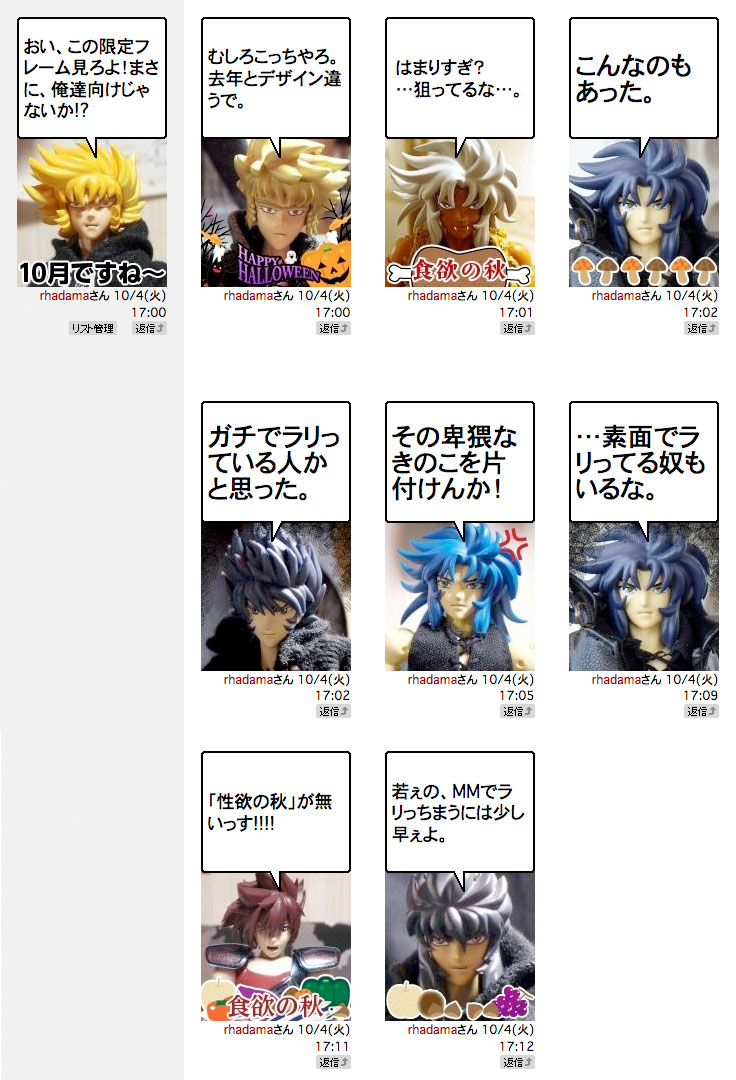This screenshot has width=736, height=1080.
Task: Open the 食欲の秋 bone-frame post image
Action: coord(460,210)
